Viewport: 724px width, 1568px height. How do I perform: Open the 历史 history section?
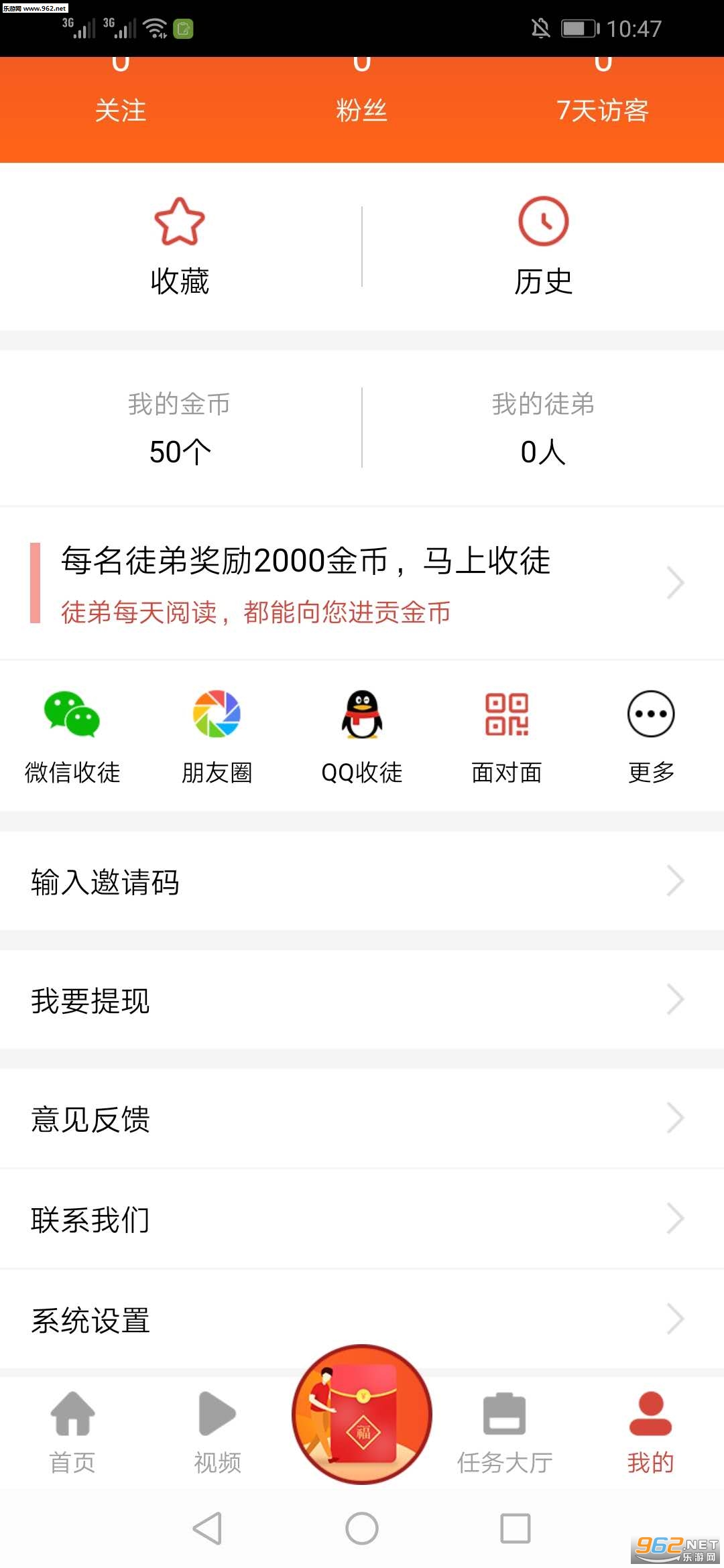pos(543,247)
